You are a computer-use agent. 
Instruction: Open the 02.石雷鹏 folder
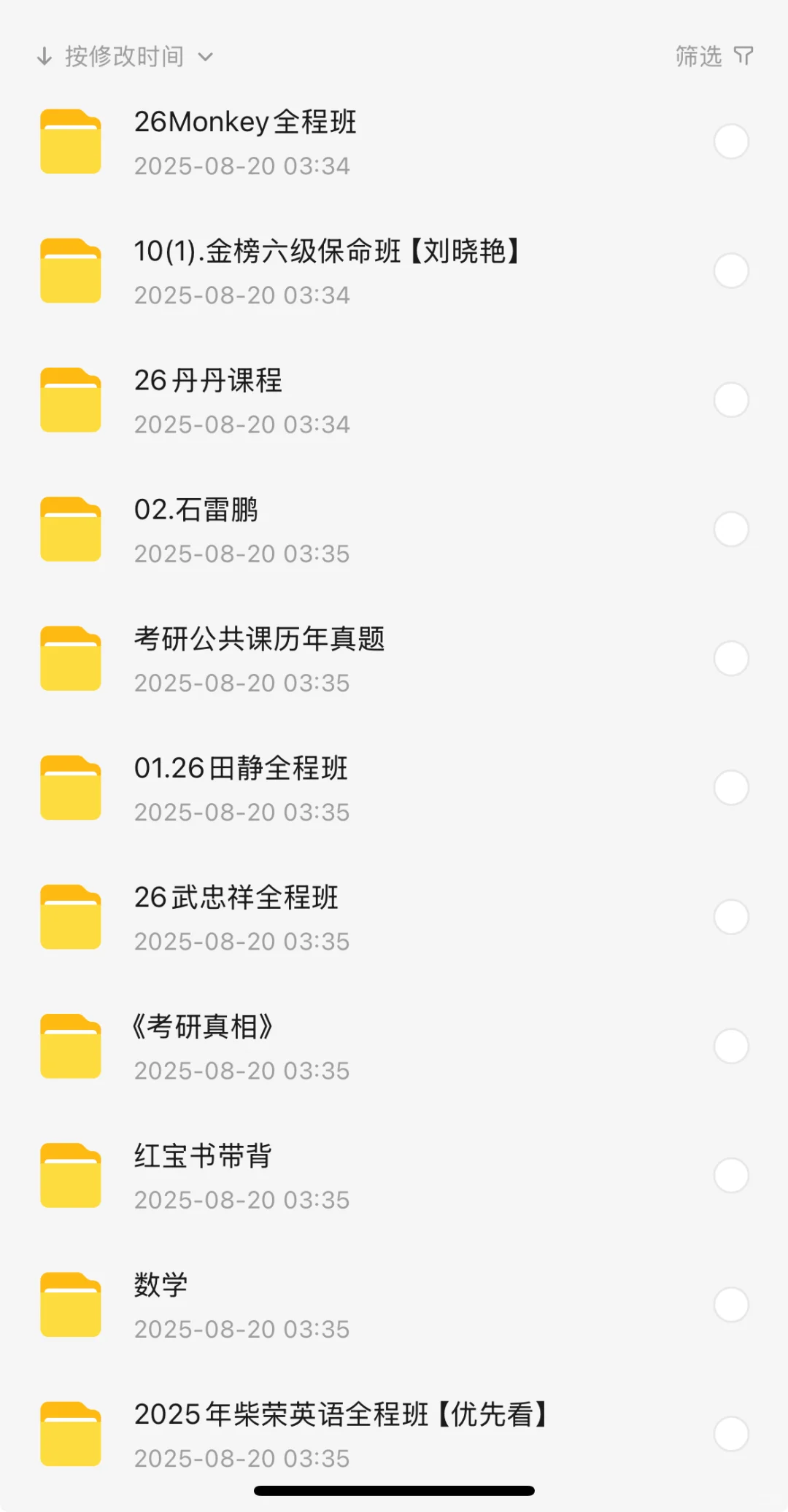196,510
